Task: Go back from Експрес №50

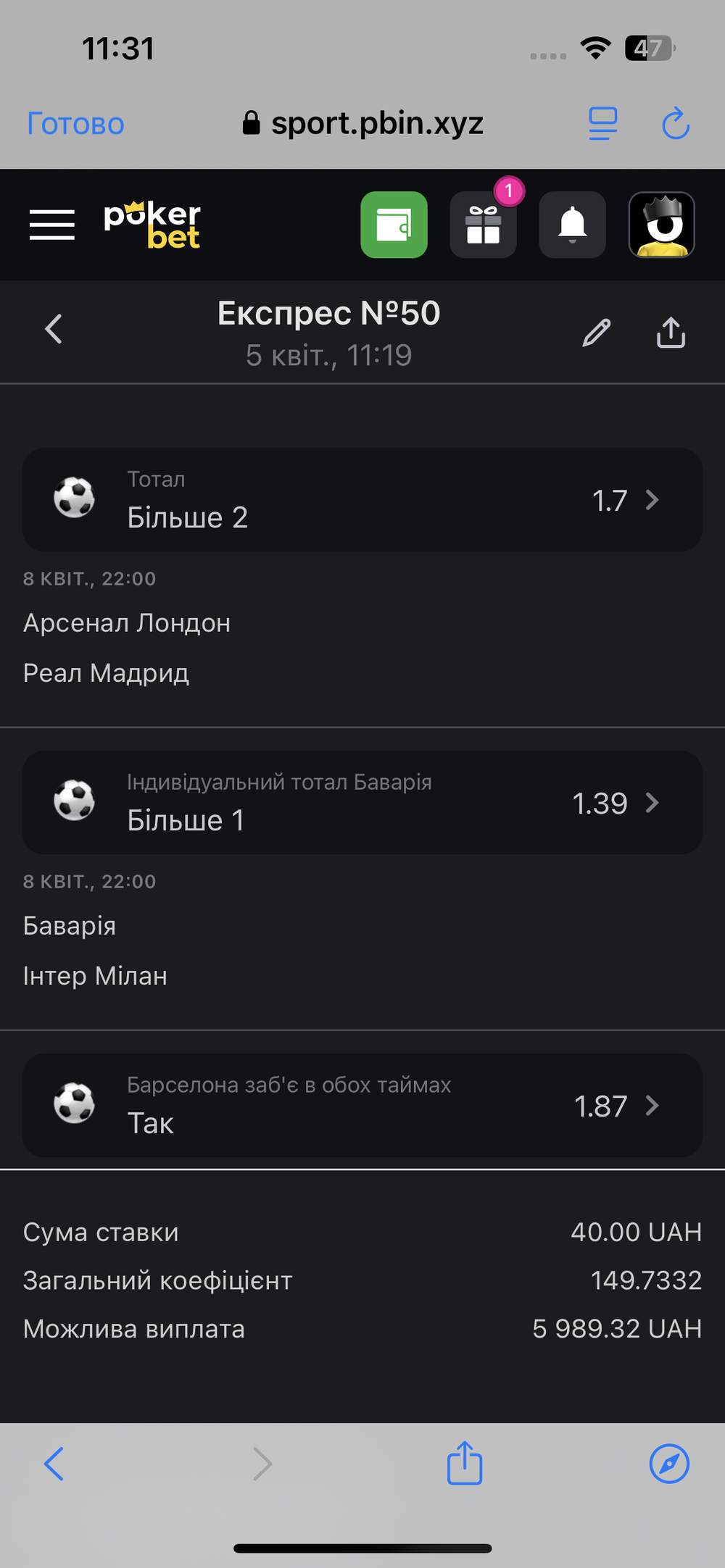Action: click(x=54, y=329)
